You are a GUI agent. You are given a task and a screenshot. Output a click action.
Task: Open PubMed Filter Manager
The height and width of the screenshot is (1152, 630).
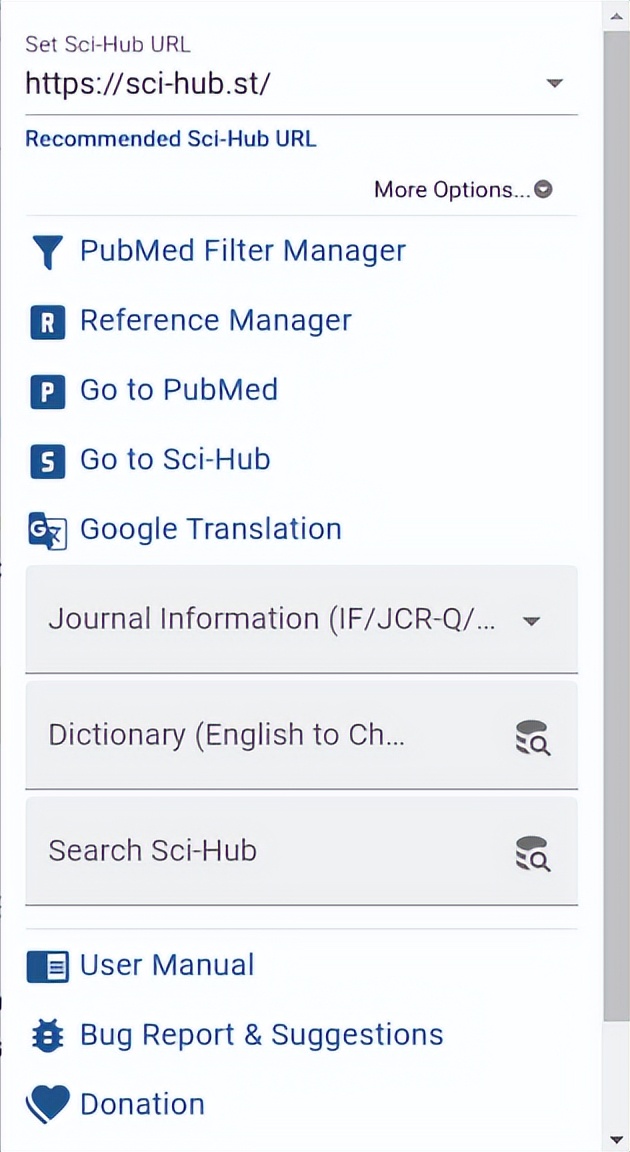(x=242, y=250)
